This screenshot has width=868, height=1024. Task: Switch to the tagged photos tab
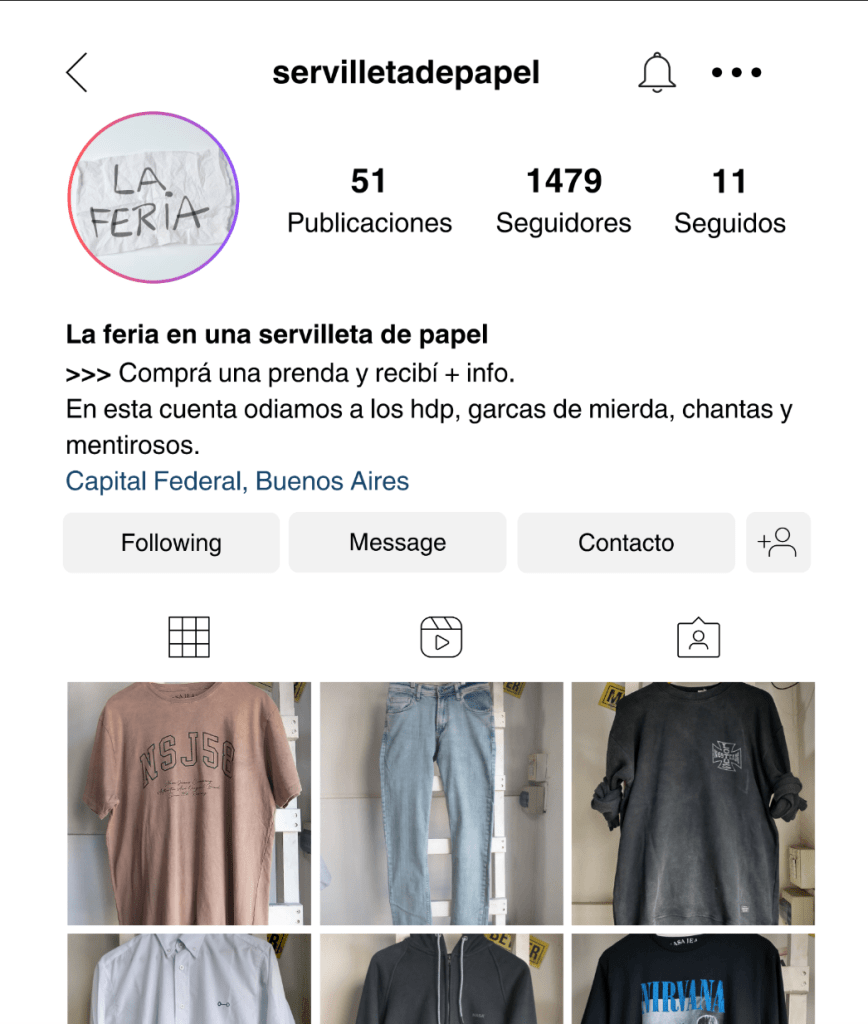698,637
